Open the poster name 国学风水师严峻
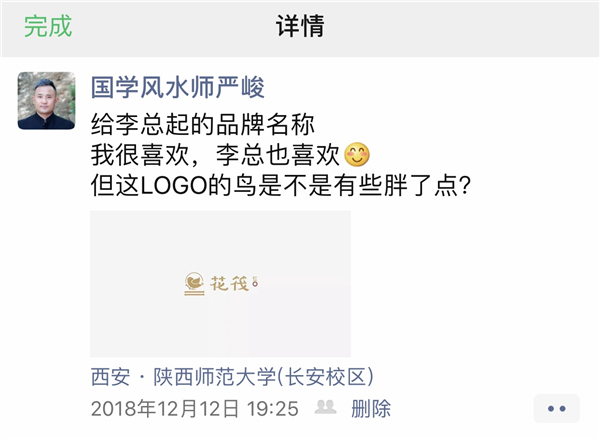The width and height of the screenshot is (600, 440). tap(177, 87)
